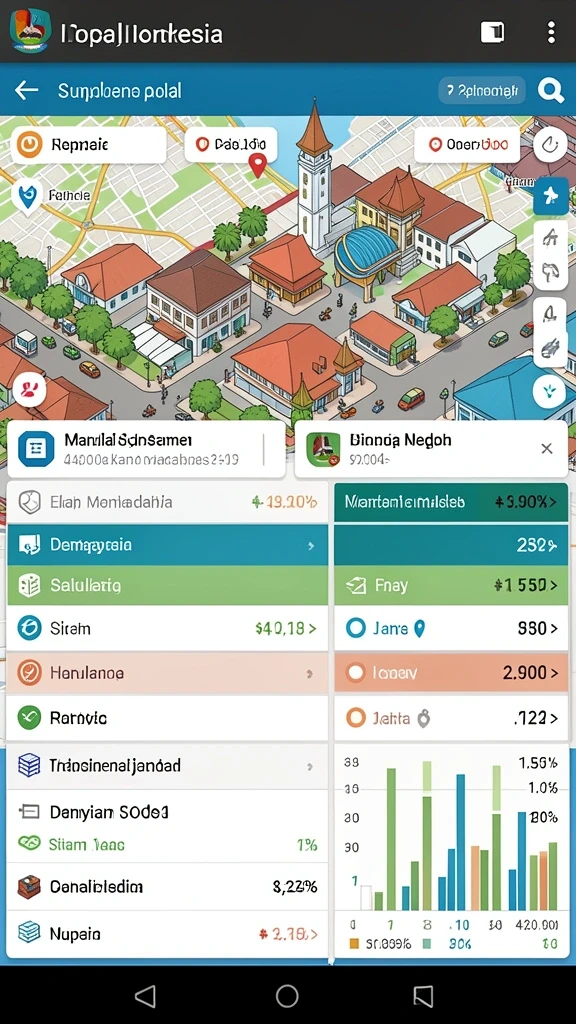
Task: Tap the red people icon on the map
Action: pyautogui.click(x=28, y=389)
